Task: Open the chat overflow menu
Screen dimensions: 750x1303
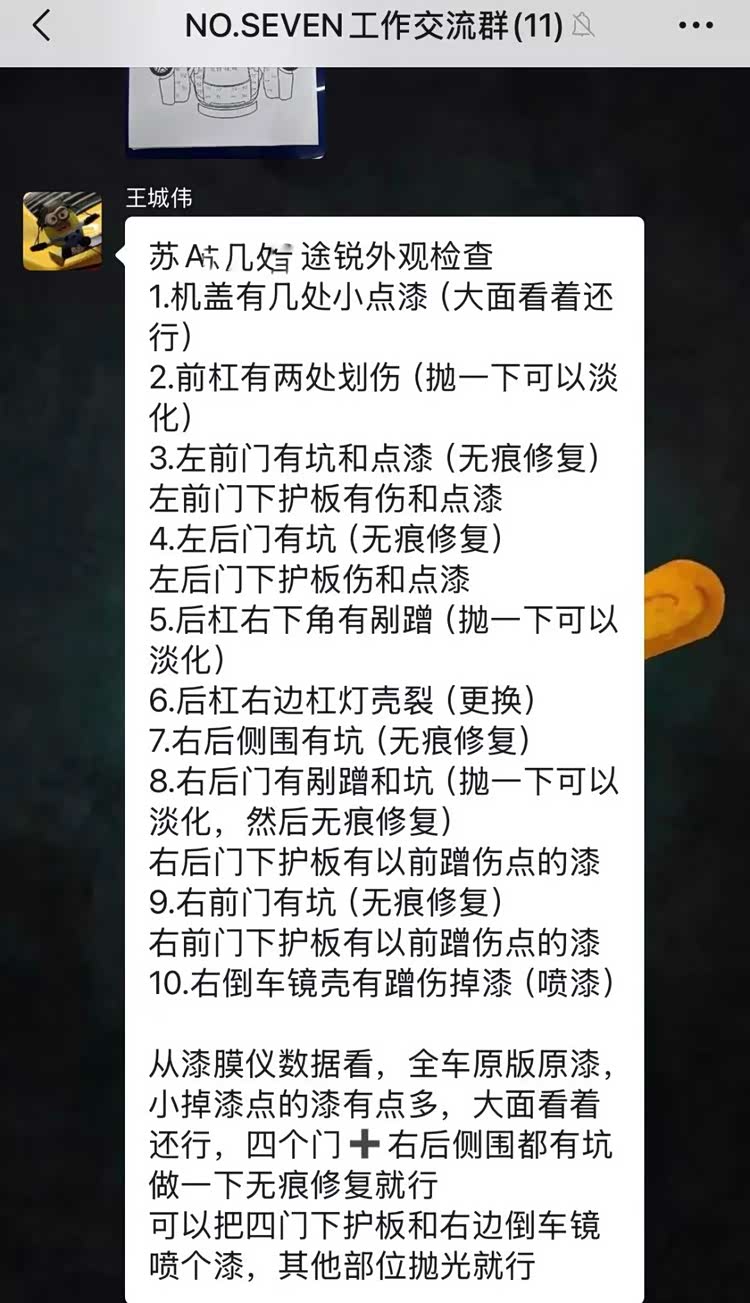Action: coord(695,27)
